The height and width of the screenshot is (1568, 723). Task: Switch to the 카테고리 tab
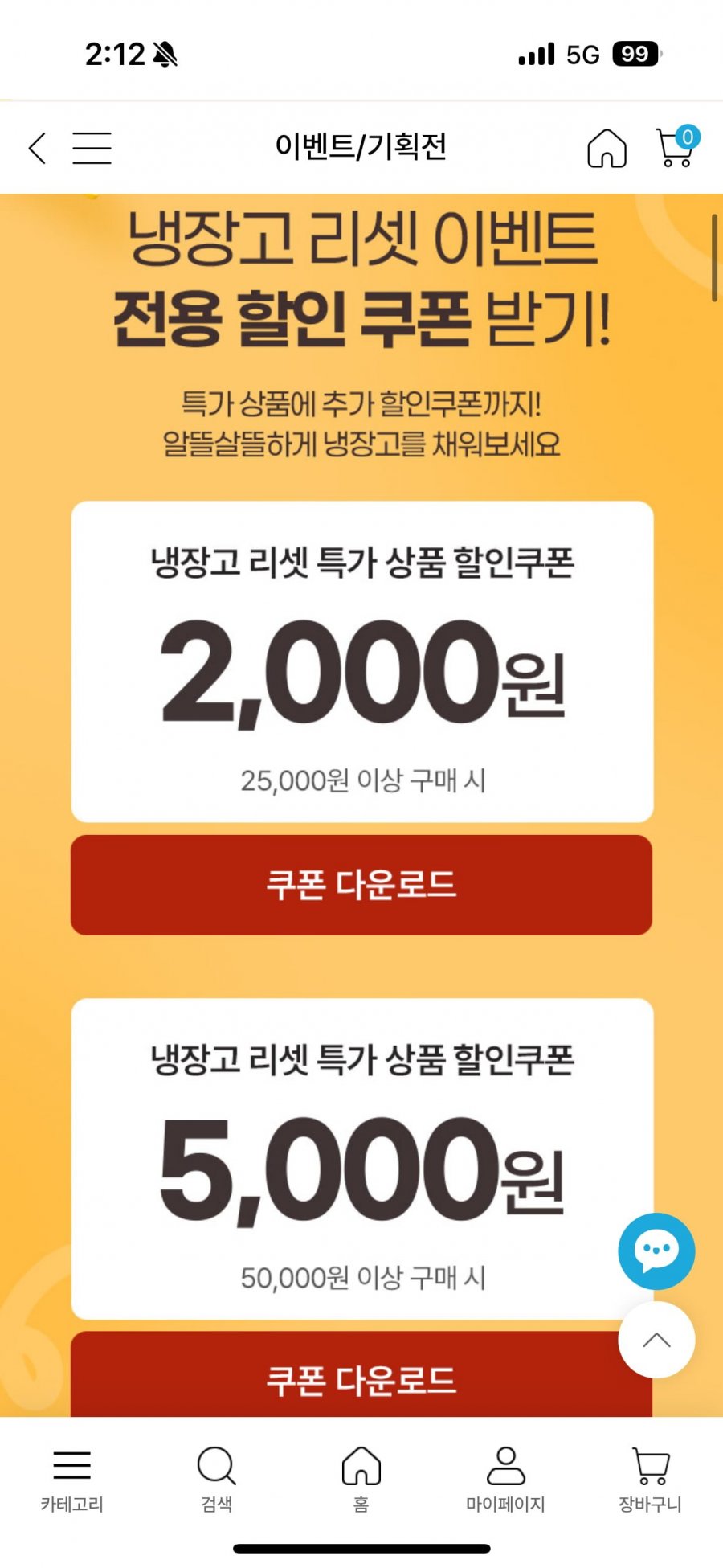pyautogui.click(x=72, y=1481)
